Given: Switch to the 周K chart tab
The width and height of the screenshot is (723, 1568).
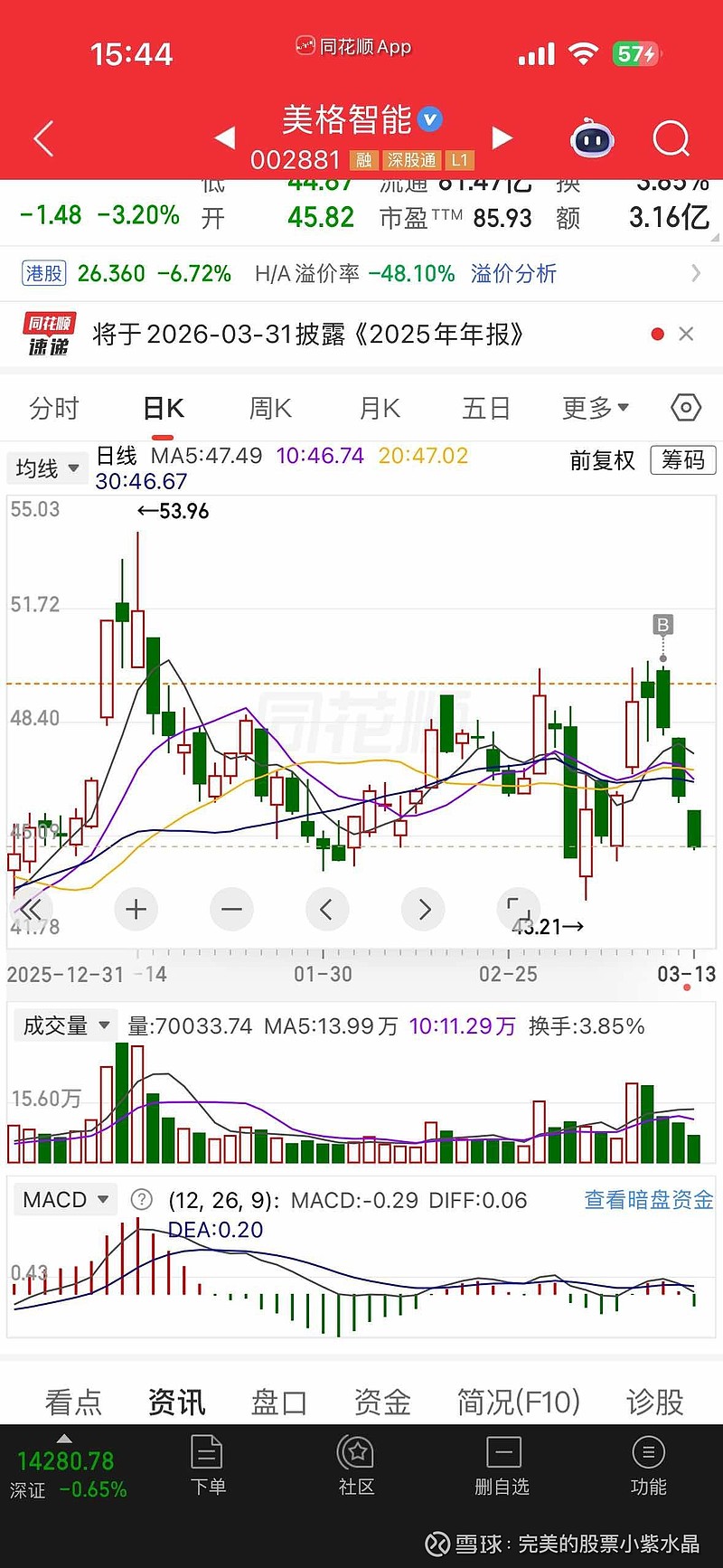Looking at the screenshot, I should click(x=270, y=409).
